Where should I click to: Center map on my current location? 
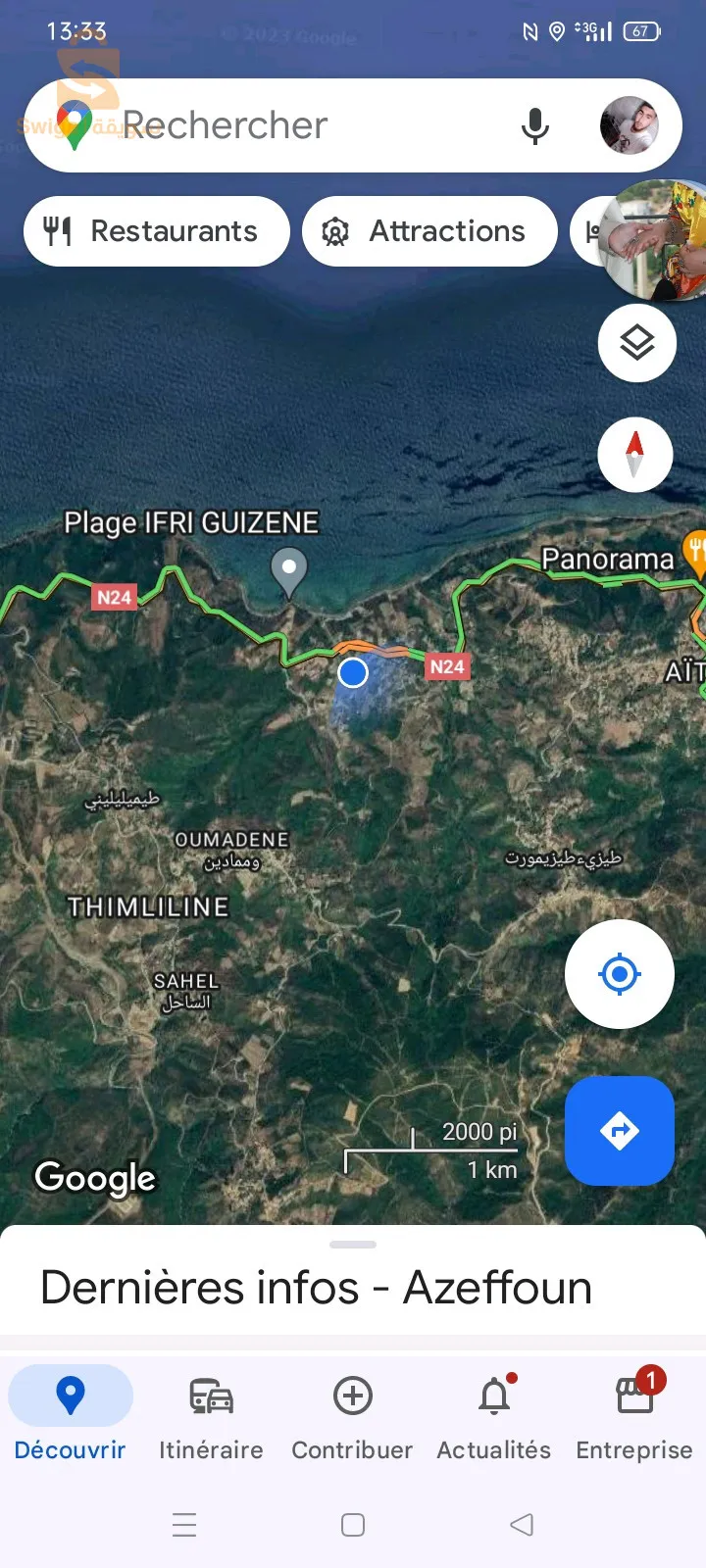point(620,974)
